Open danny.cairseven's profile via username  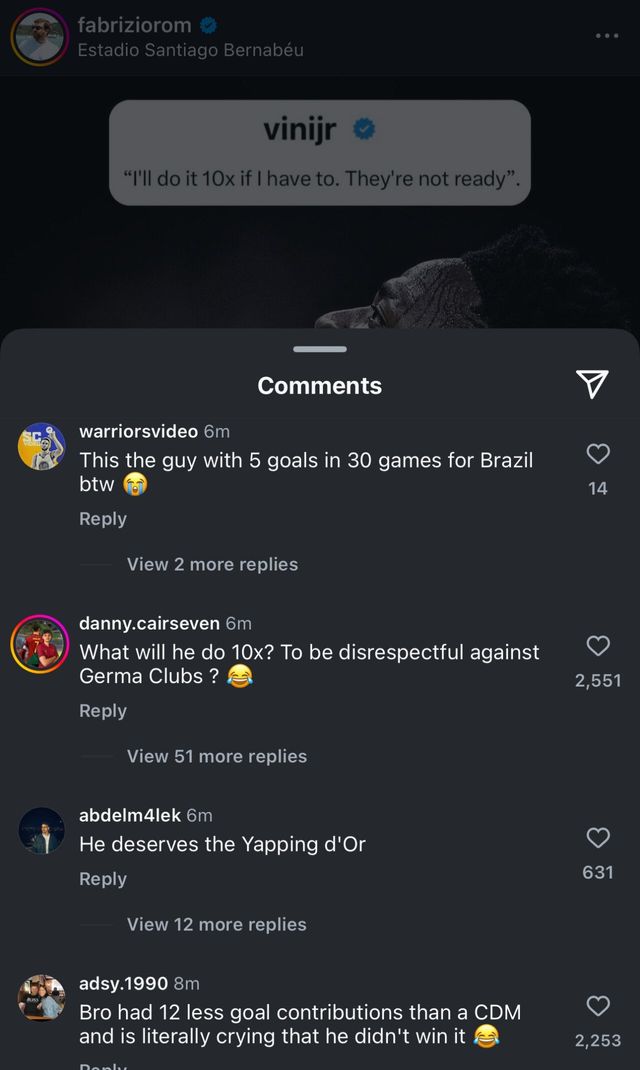149,623
